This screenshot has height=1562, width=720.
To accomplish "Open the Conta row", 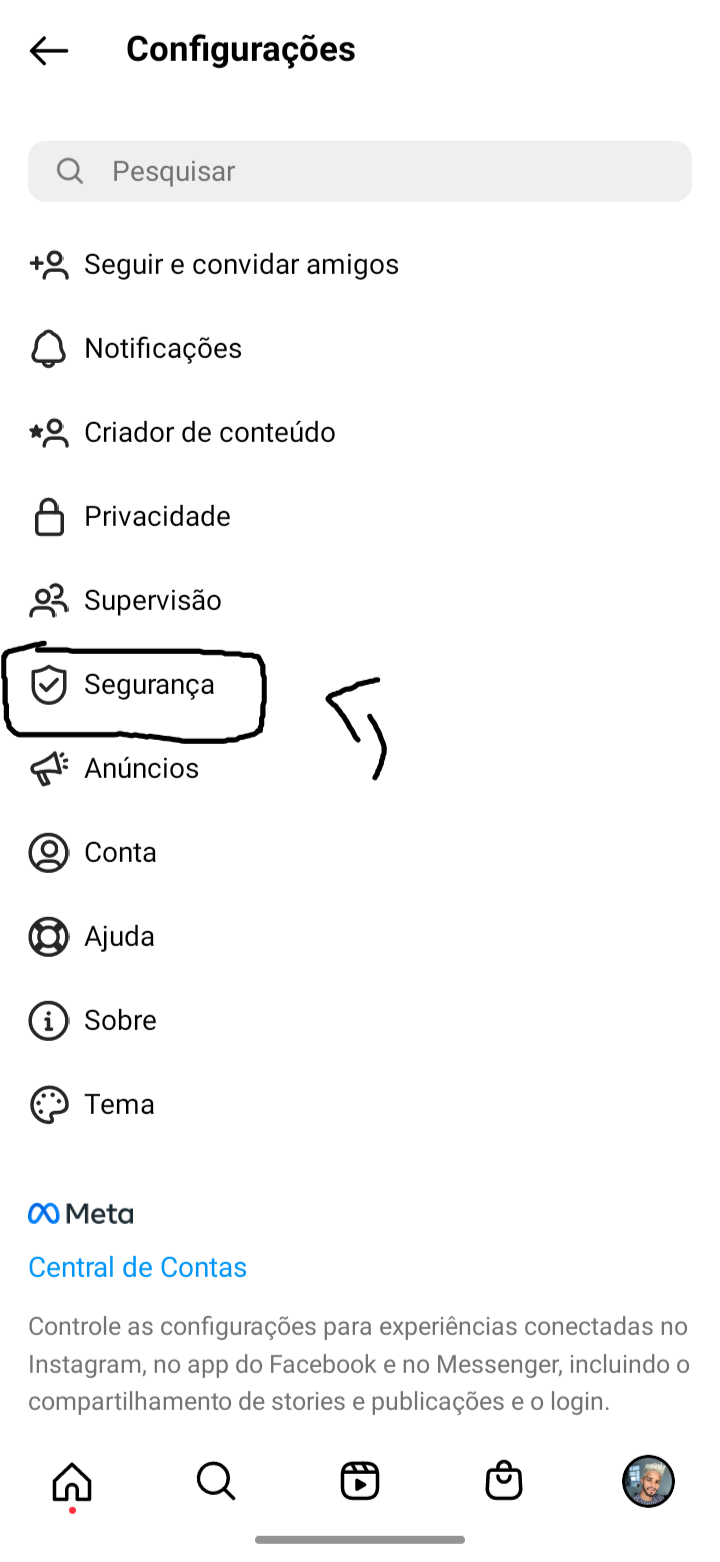I will point(360,852).
